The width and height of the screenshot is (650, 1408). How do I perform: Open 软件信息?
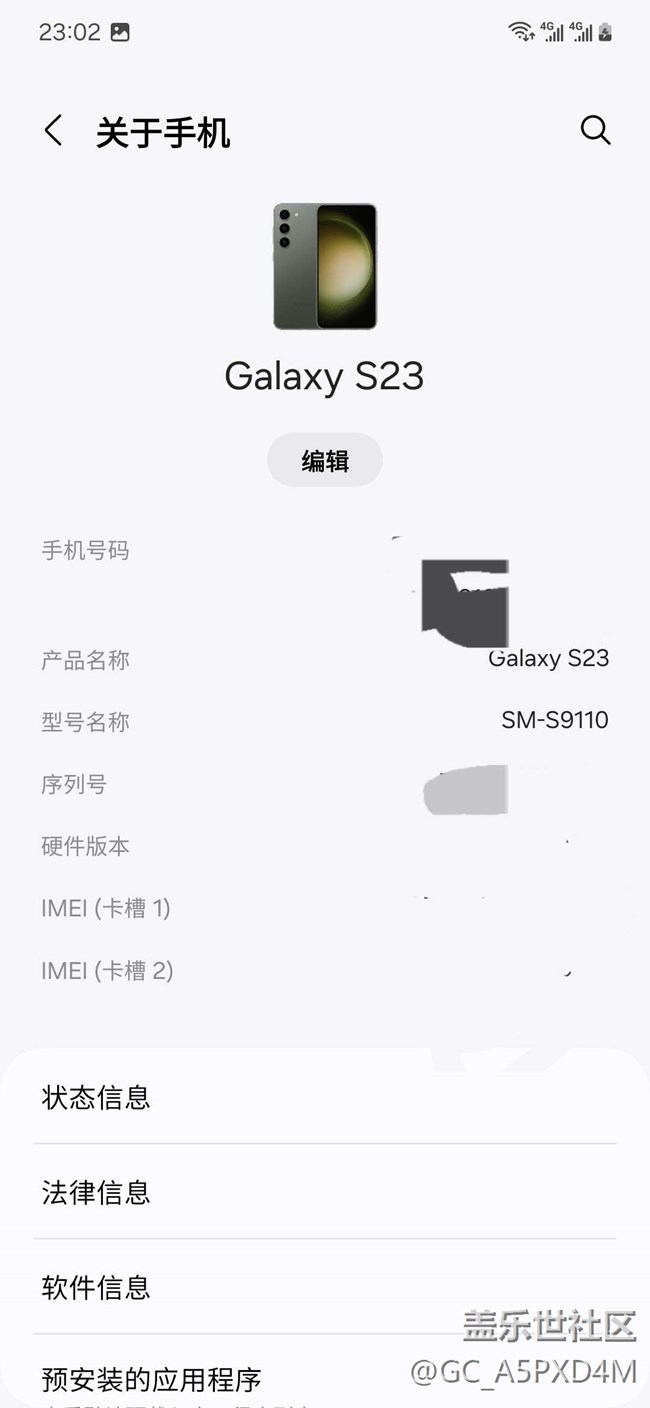[x=96, y=1287]
